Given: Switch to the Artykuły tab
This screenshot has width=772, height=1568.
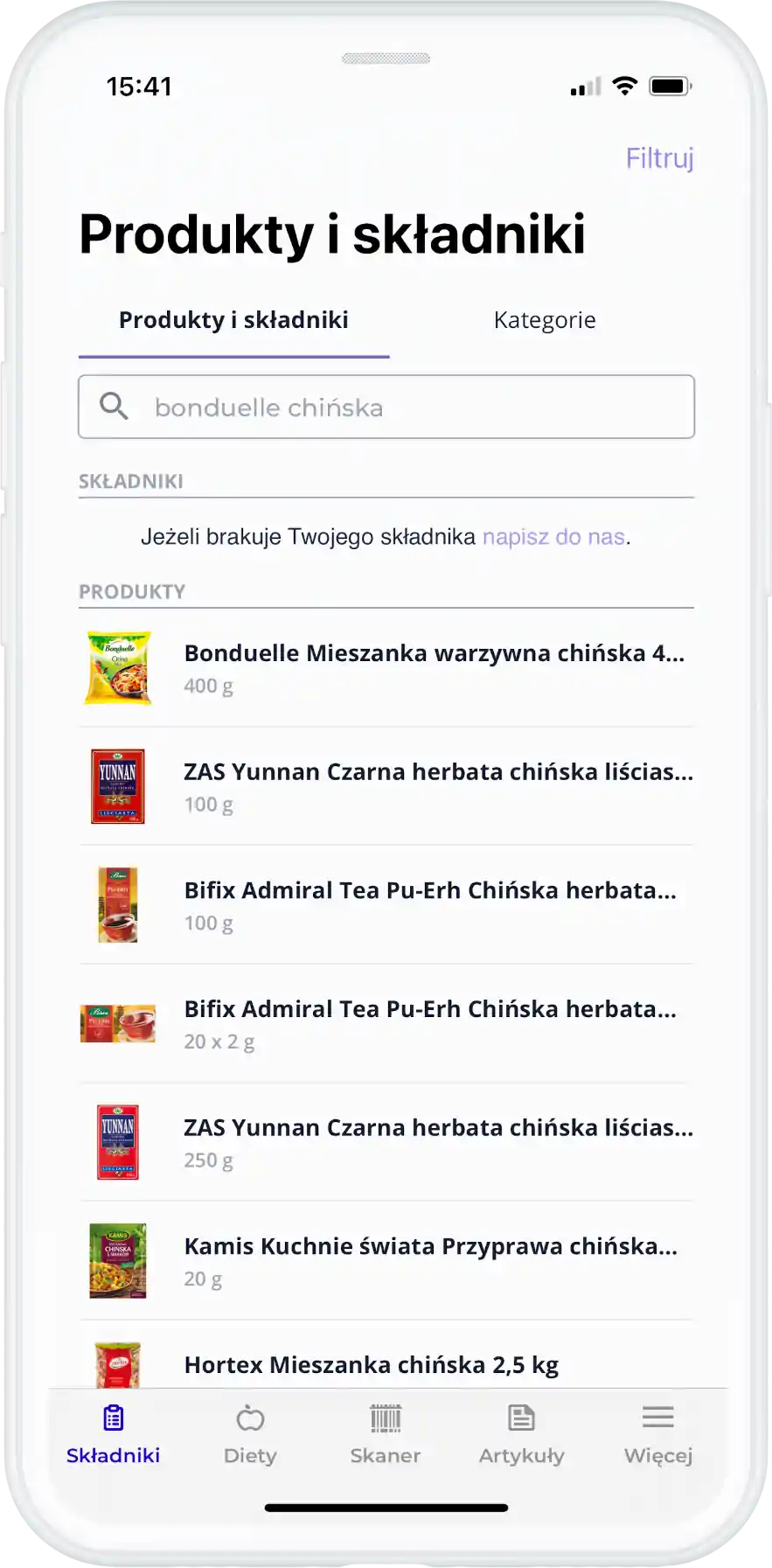Looking at the screenshot, I should [521, 1434].
